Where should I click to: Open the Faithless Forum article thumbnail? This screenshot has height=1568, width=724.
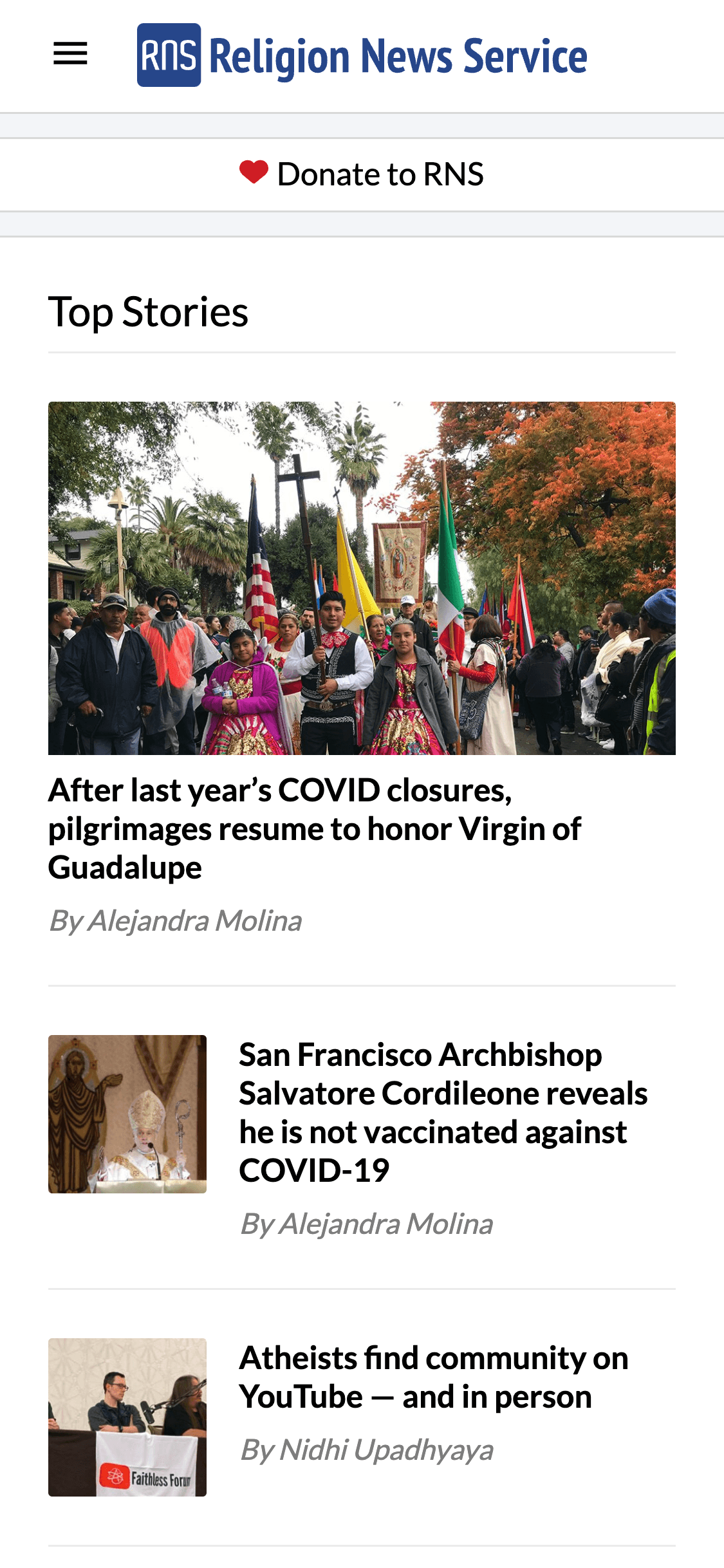[127, 1417]
